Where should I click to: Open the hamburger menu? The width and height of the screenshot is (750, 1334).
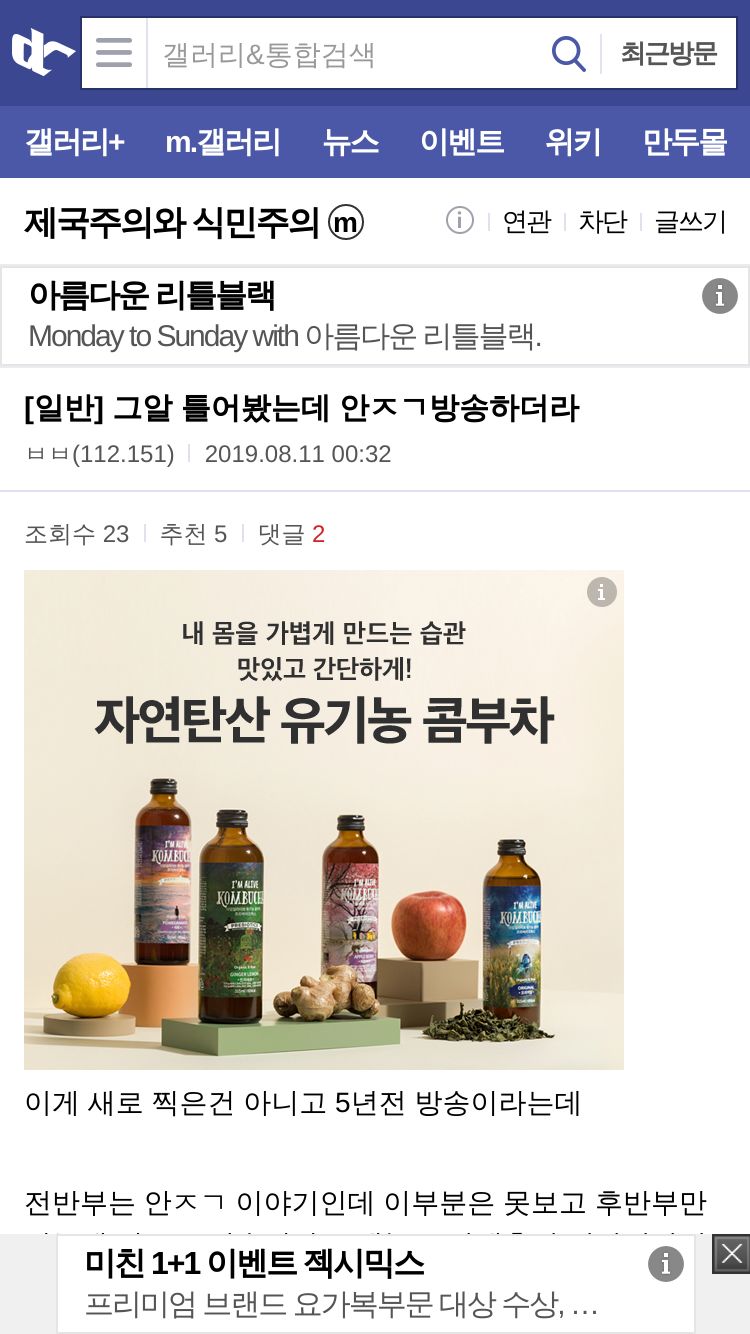click(x=114, y=53)
